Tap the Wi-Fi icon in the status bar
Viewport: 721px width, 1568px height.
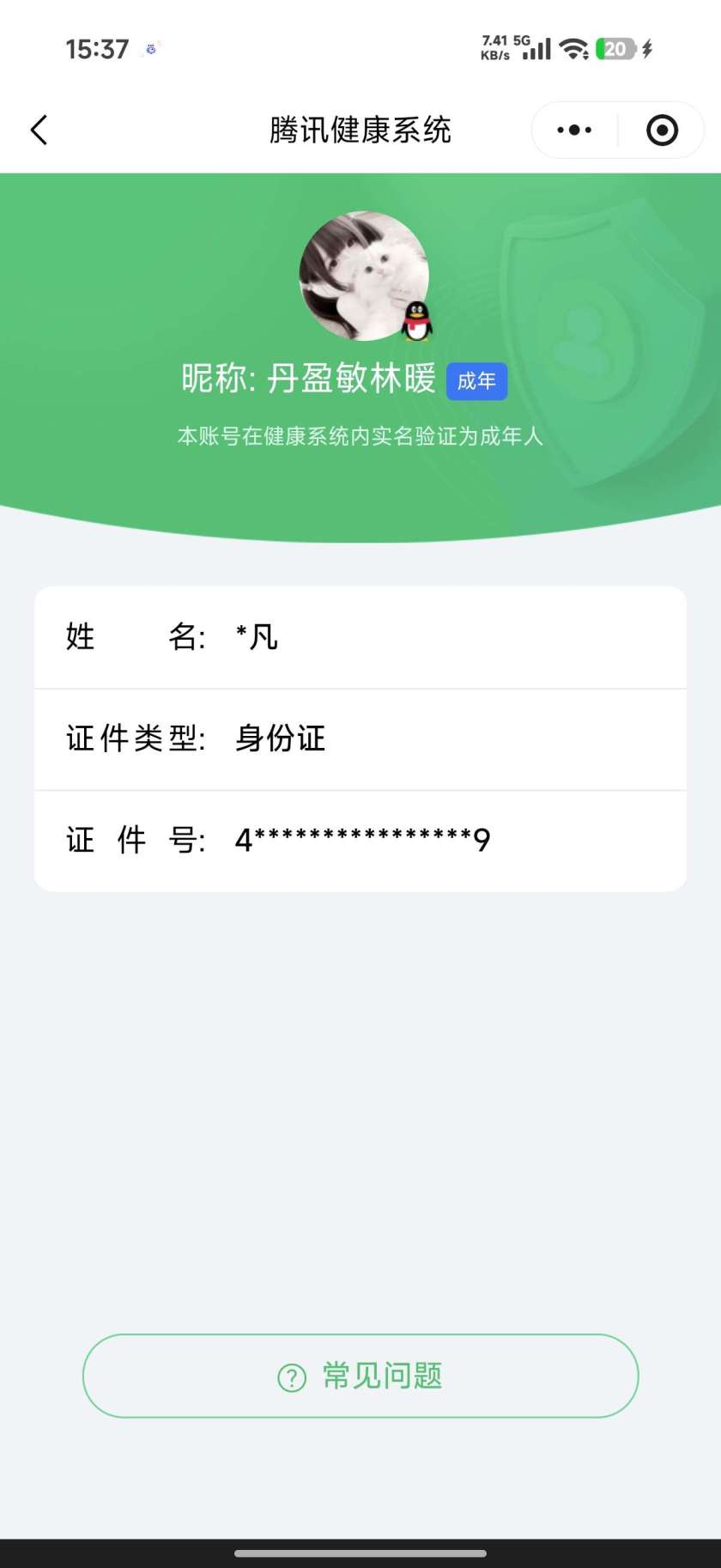(x=574, y=49)
